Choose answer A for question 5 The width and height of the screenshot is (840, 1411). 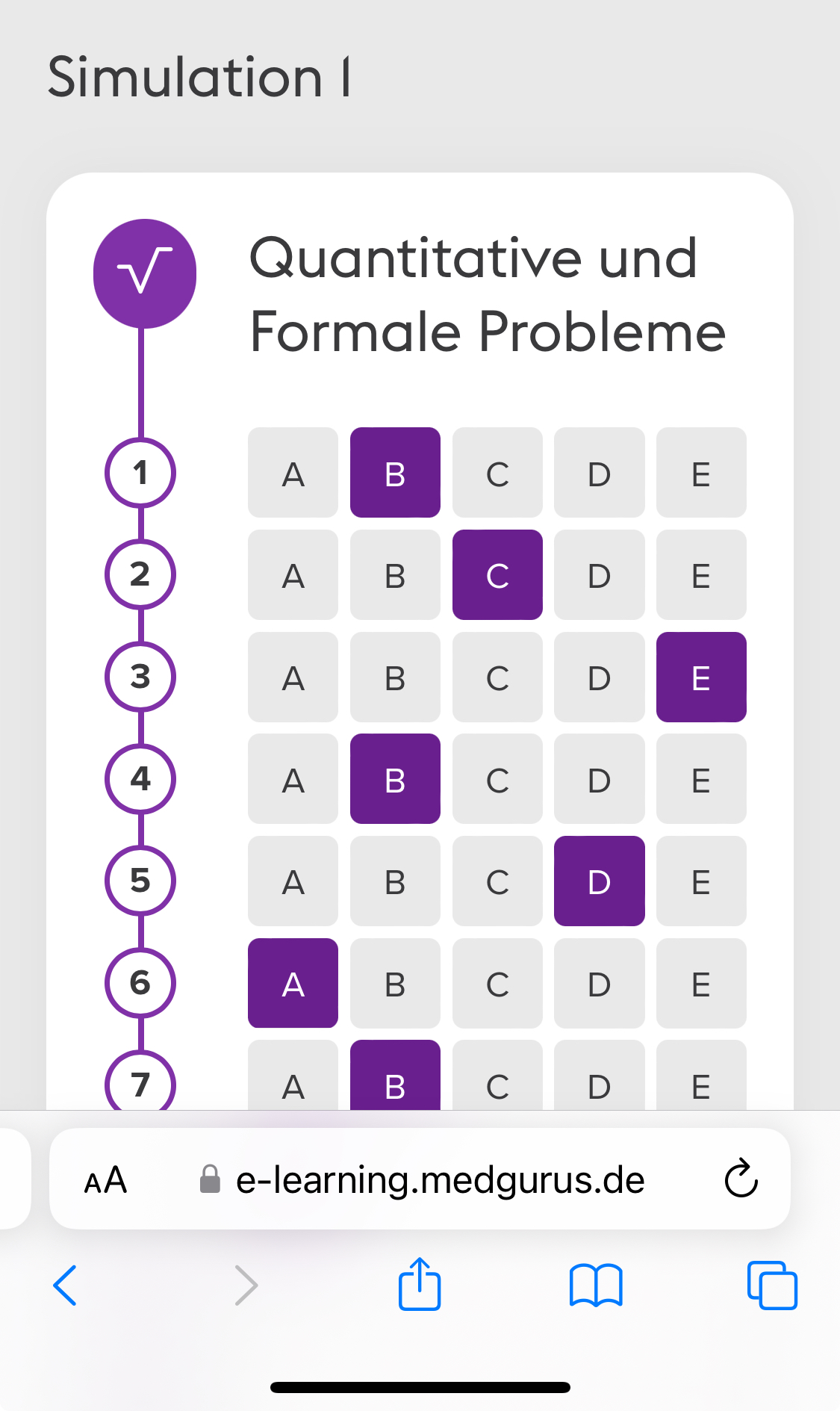pos(293,881)
